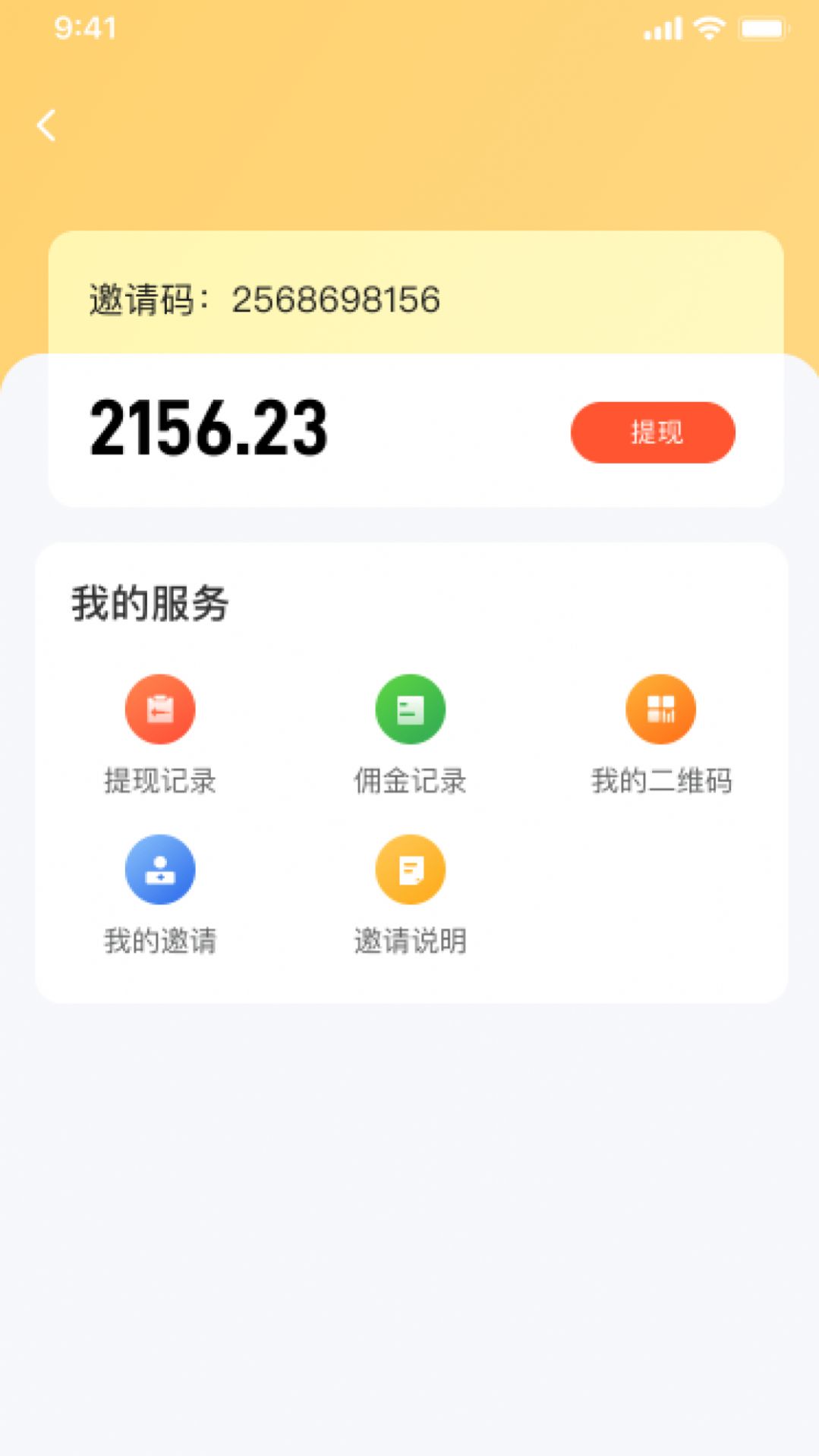This screenshot has height=1456, width=819.
Task: Tap the blue person icon above 我的邀请
Action: coord(160,869)
